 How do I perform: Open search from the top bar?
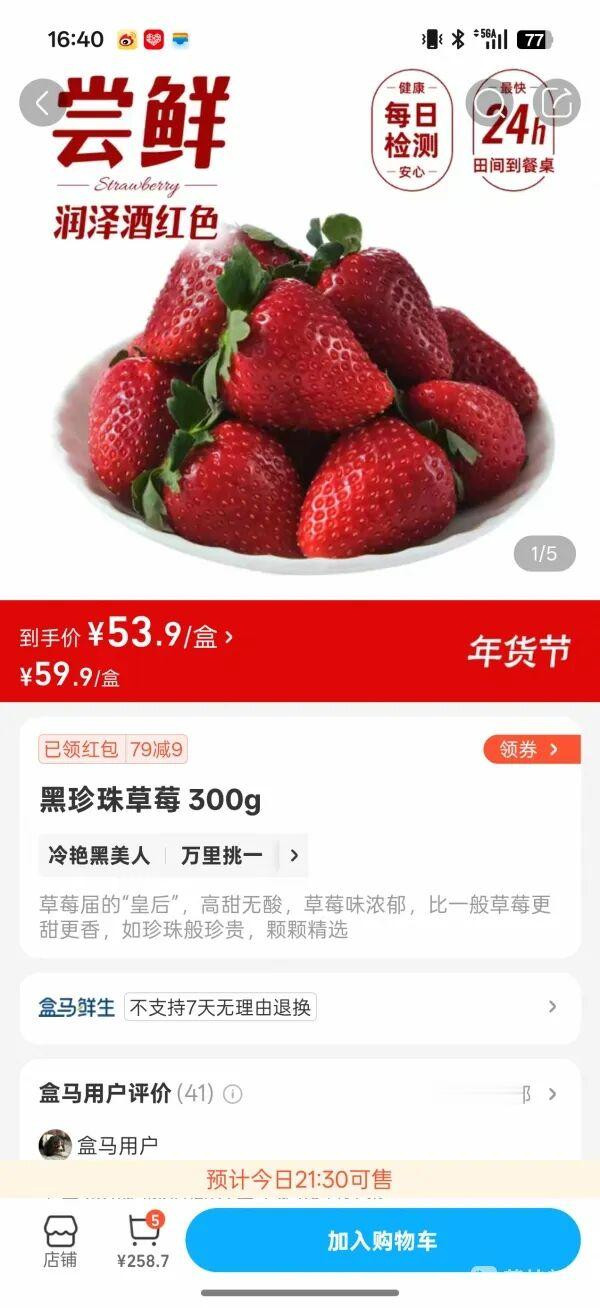(x=489, y=102)
